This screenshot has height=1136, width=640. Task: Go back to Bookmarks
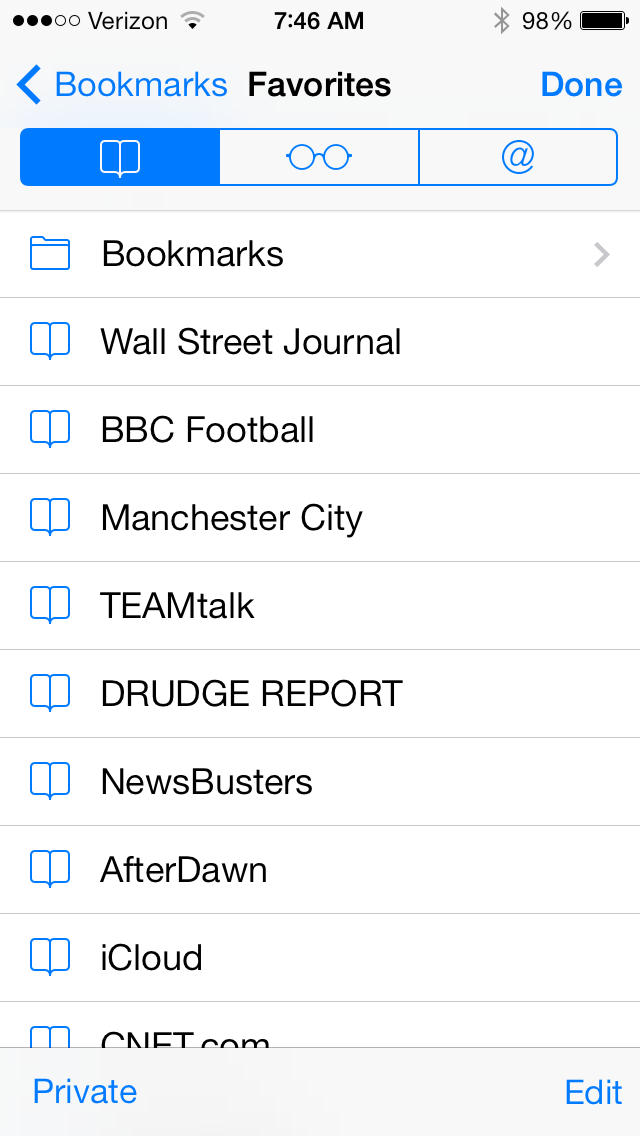(x=122, y=85)
